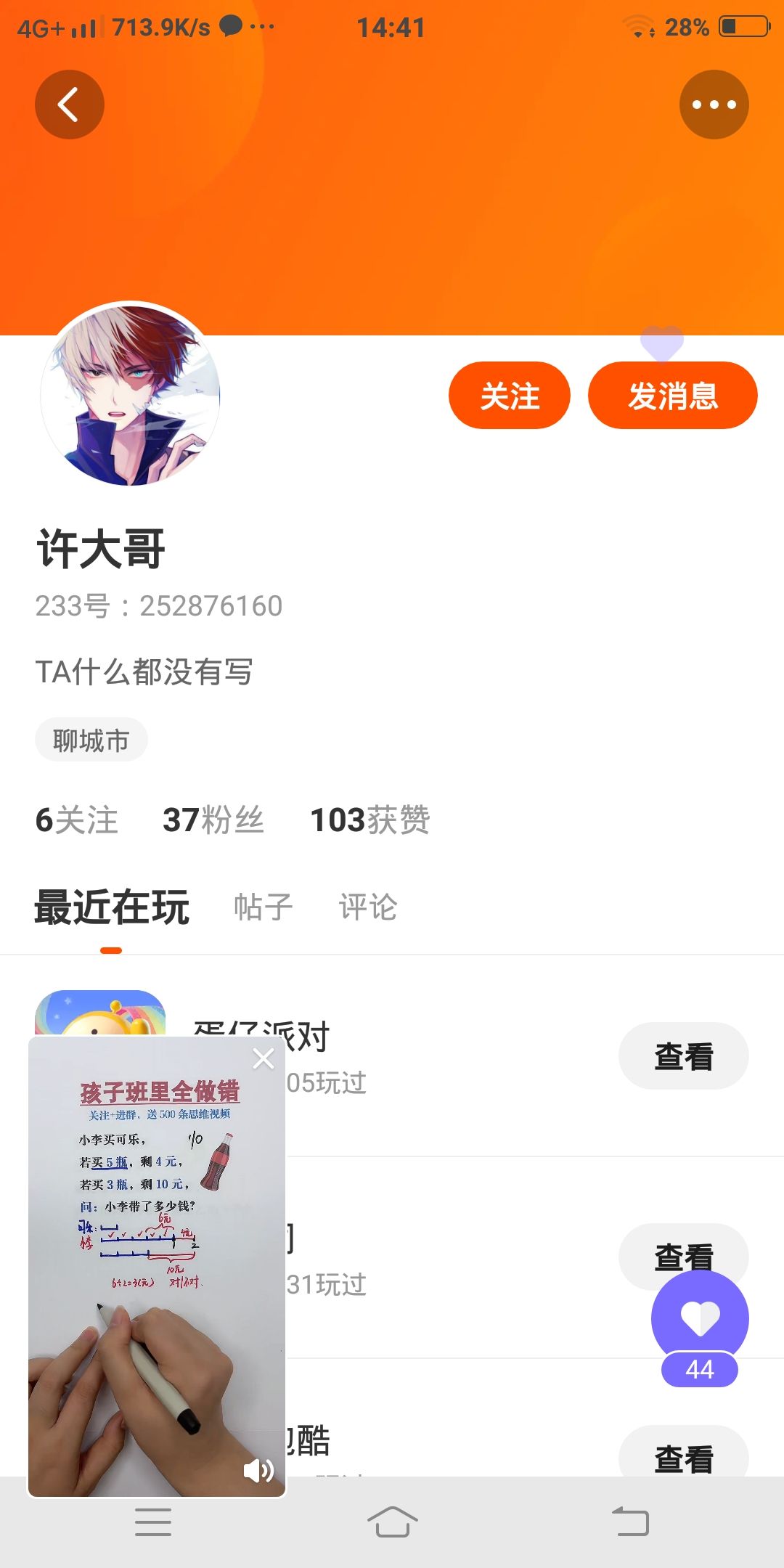Open the 6关注 following list
Viewport: 784px width, 1568px height.
tap(77, 820)
